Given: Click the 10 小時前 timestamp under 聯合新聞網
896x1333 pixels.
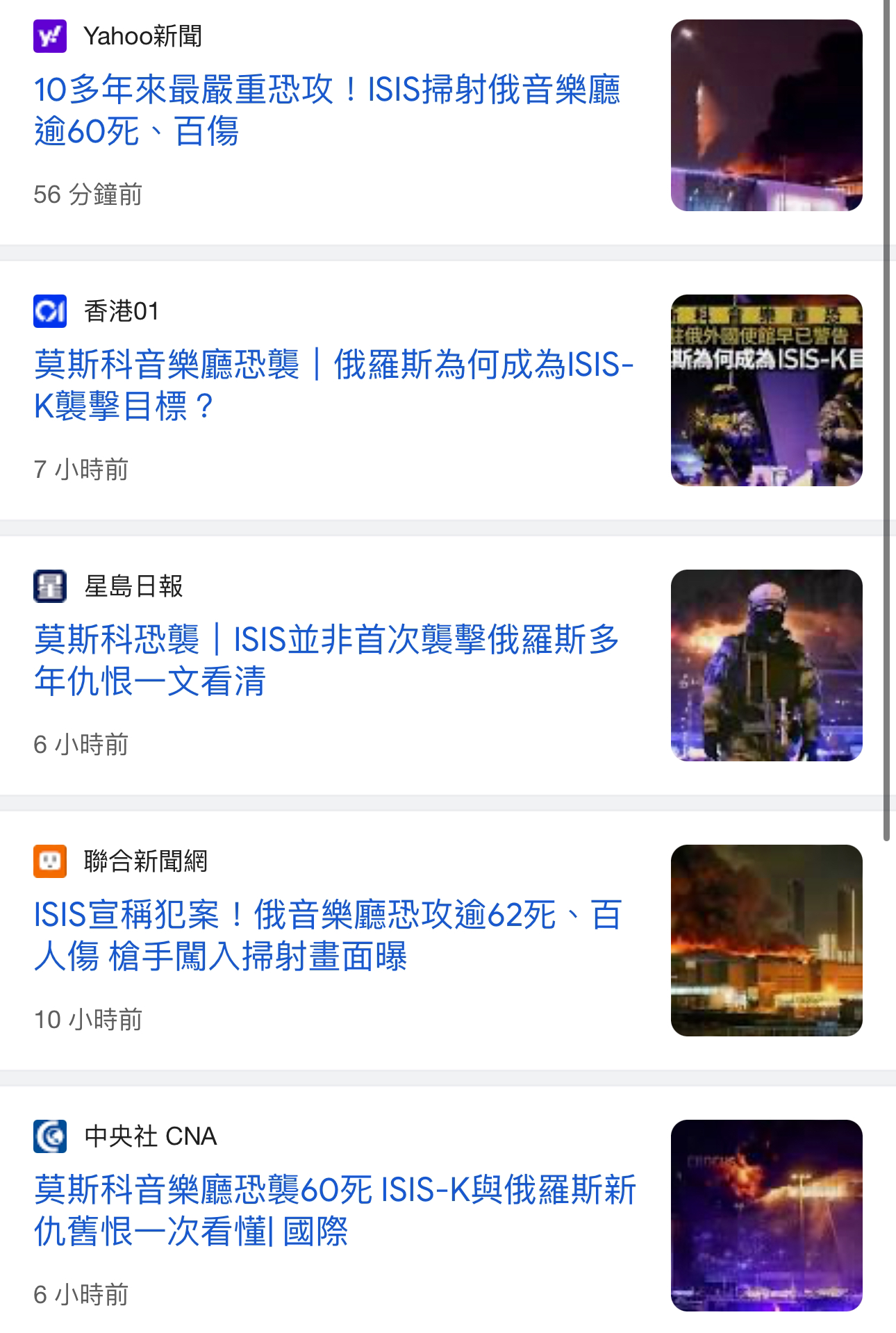Looking at the screenshot, I should click(x=89, y=1021).
